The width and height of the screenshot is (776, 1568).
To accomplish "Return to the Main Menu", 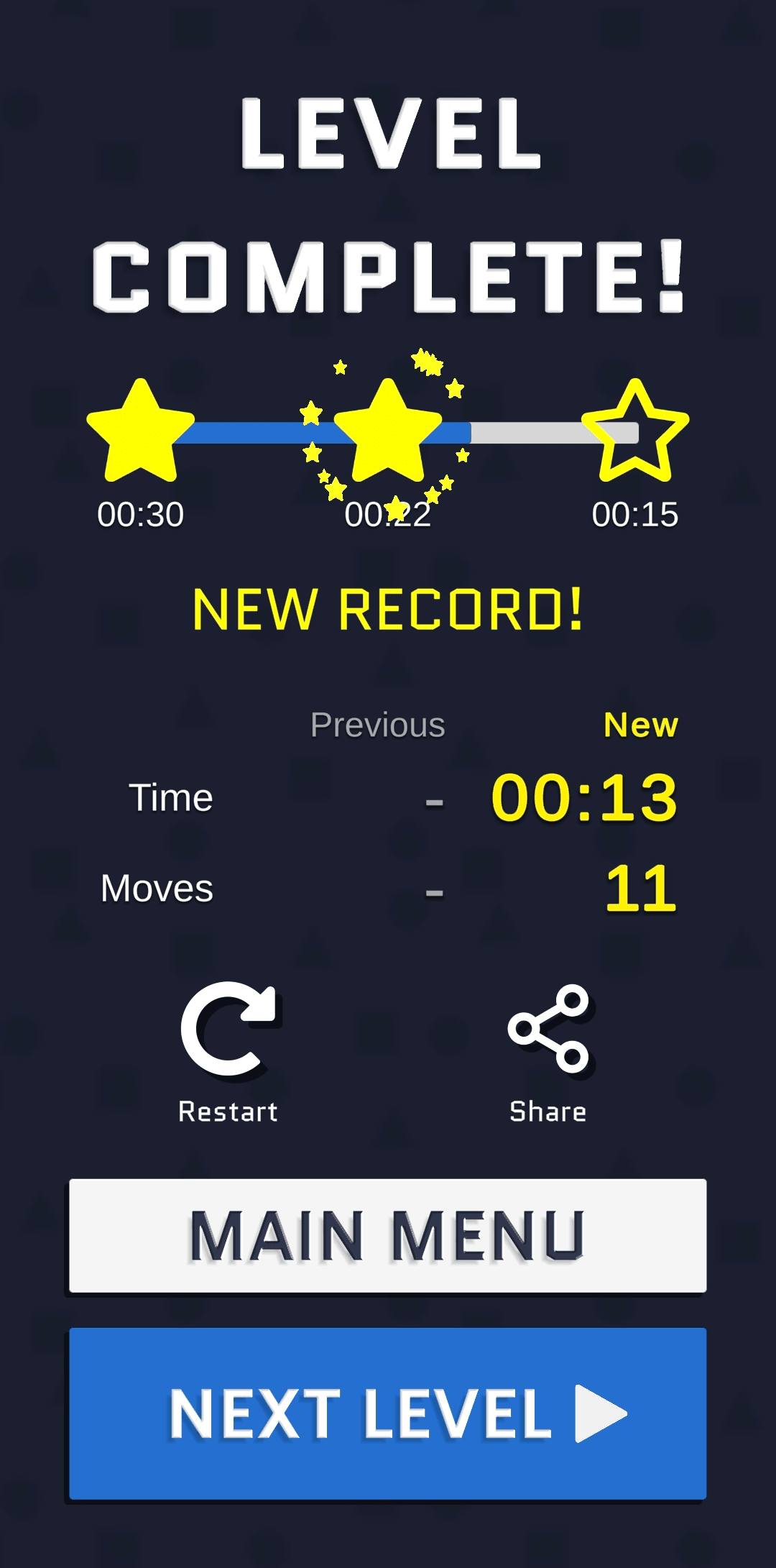I will [x=388, y=1235].
